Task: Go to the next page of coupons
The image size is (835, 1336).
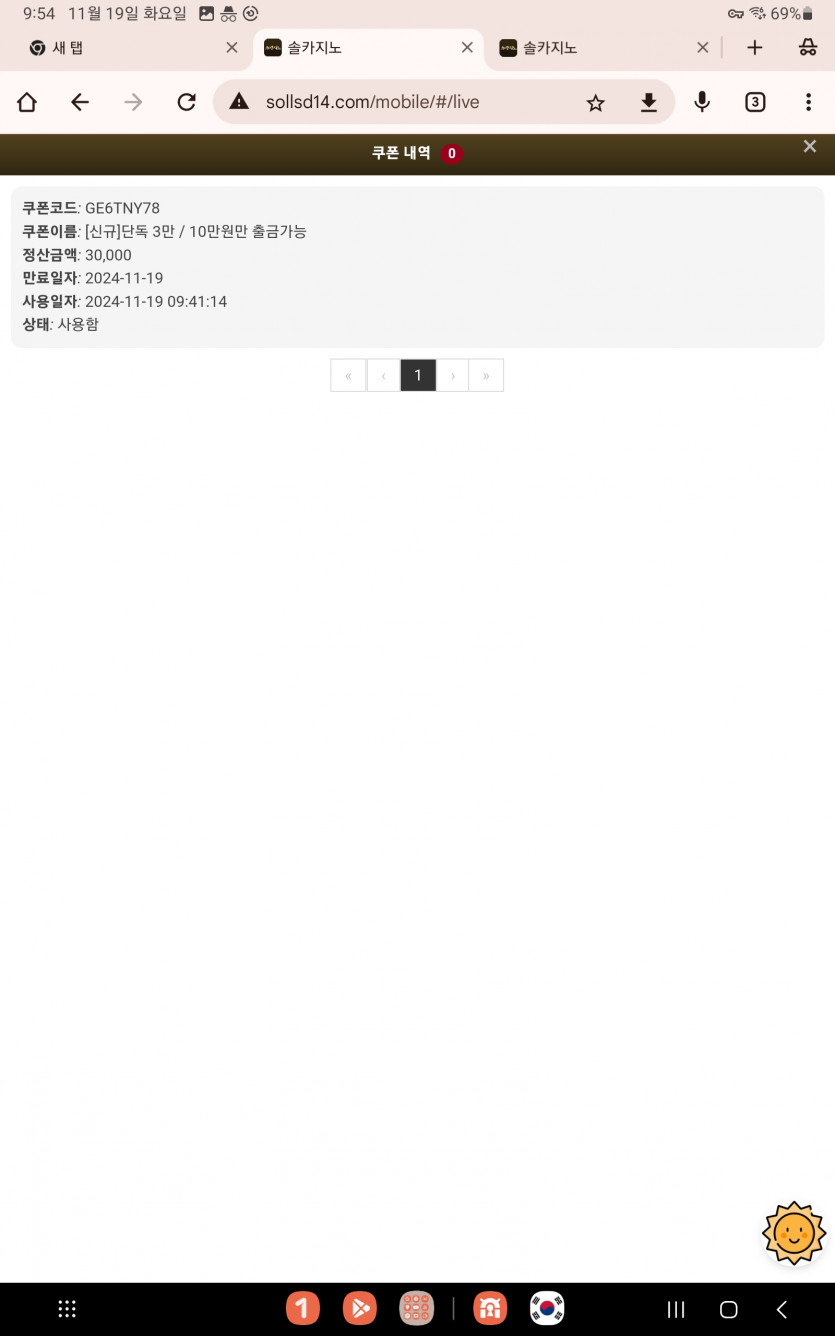Action: coord(453,375)
